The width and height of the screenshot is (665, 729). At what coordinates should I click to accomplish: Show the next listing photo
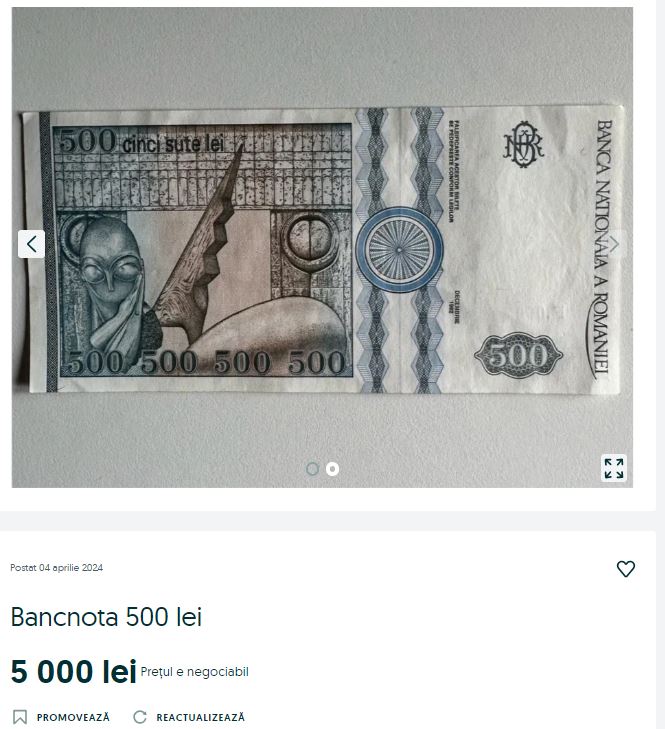point(615,244)
